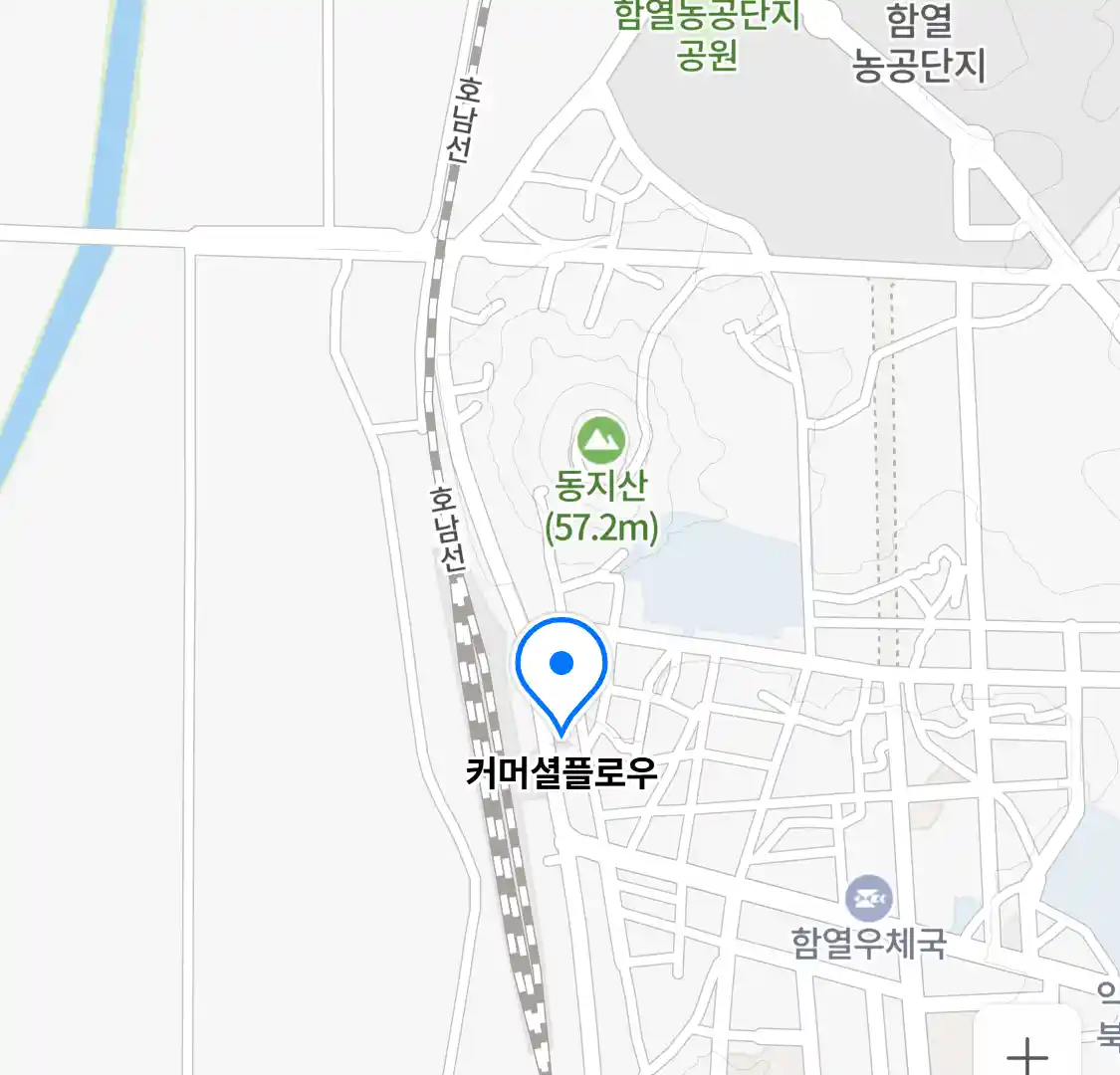Select the 커머셜플로우 location pin
This screenshot has width=1120, height=1075.
click(x=561, y=669)
